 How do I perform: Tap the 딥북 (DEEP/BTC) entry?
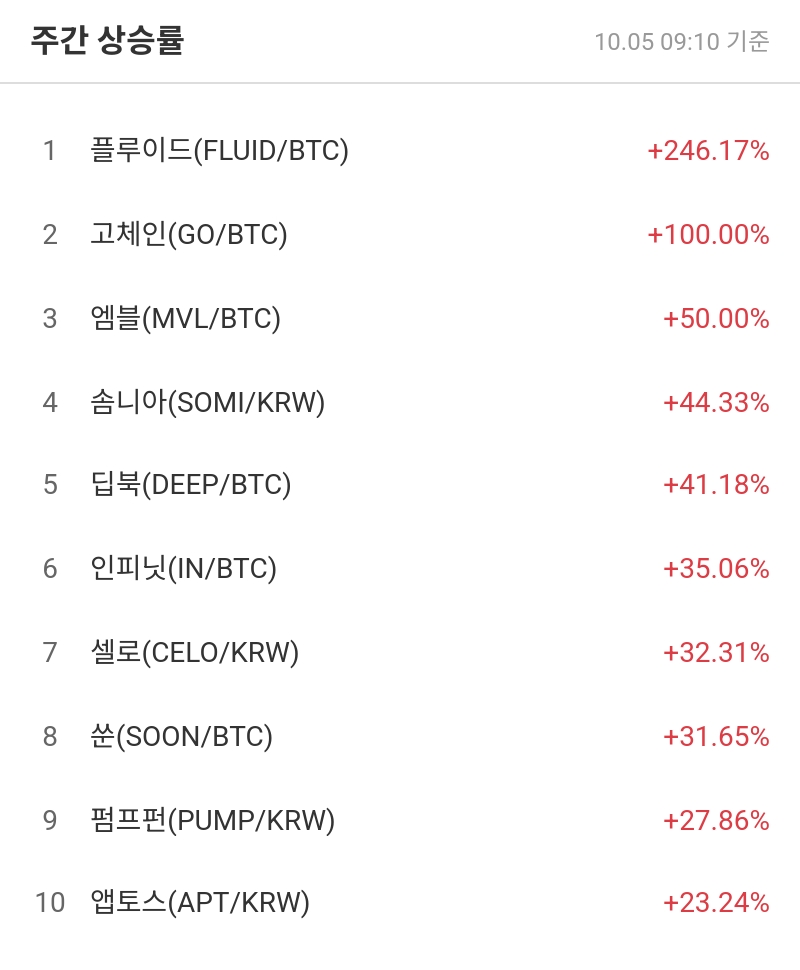pos(190,485)
